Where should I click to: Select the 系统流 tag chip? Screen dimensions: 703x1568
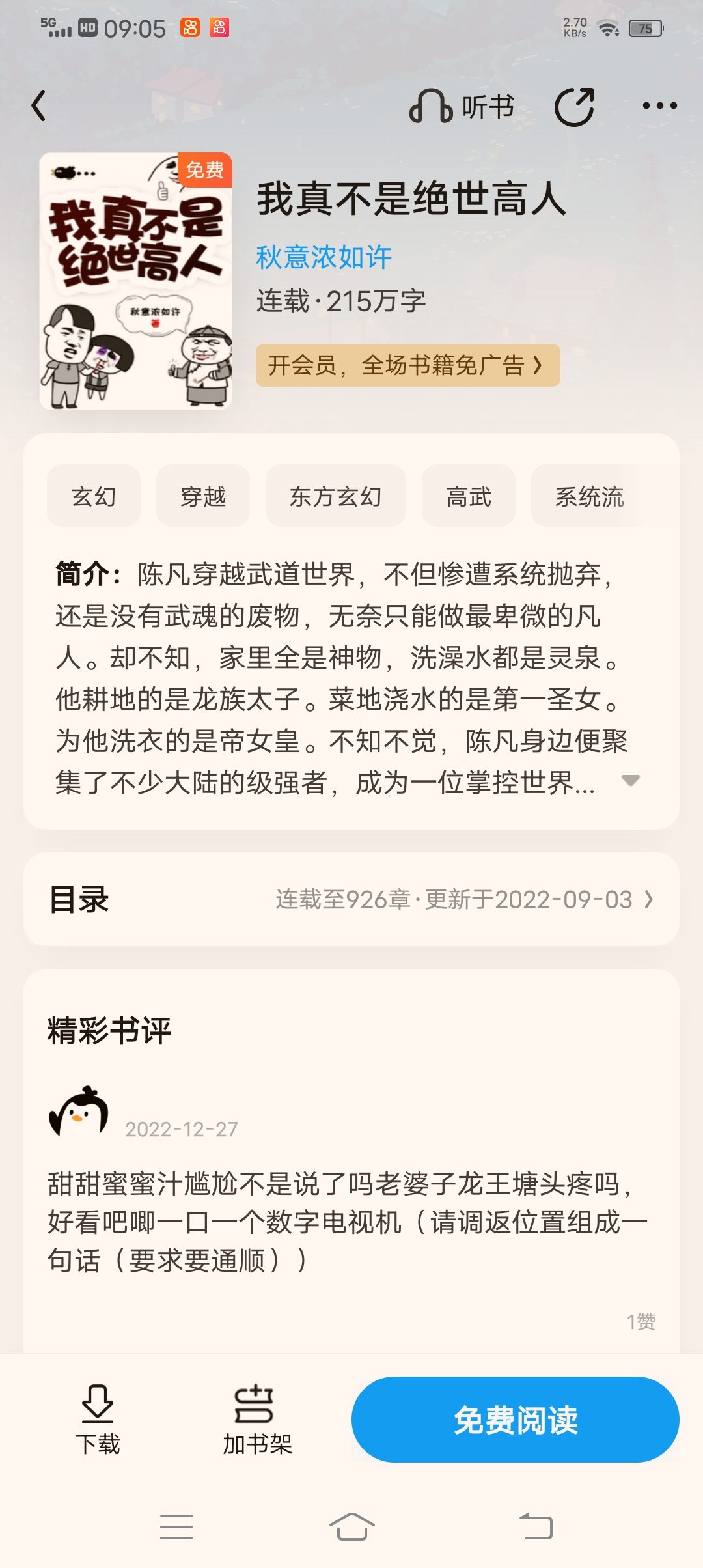pyautogui.click(x=589, y=496)
